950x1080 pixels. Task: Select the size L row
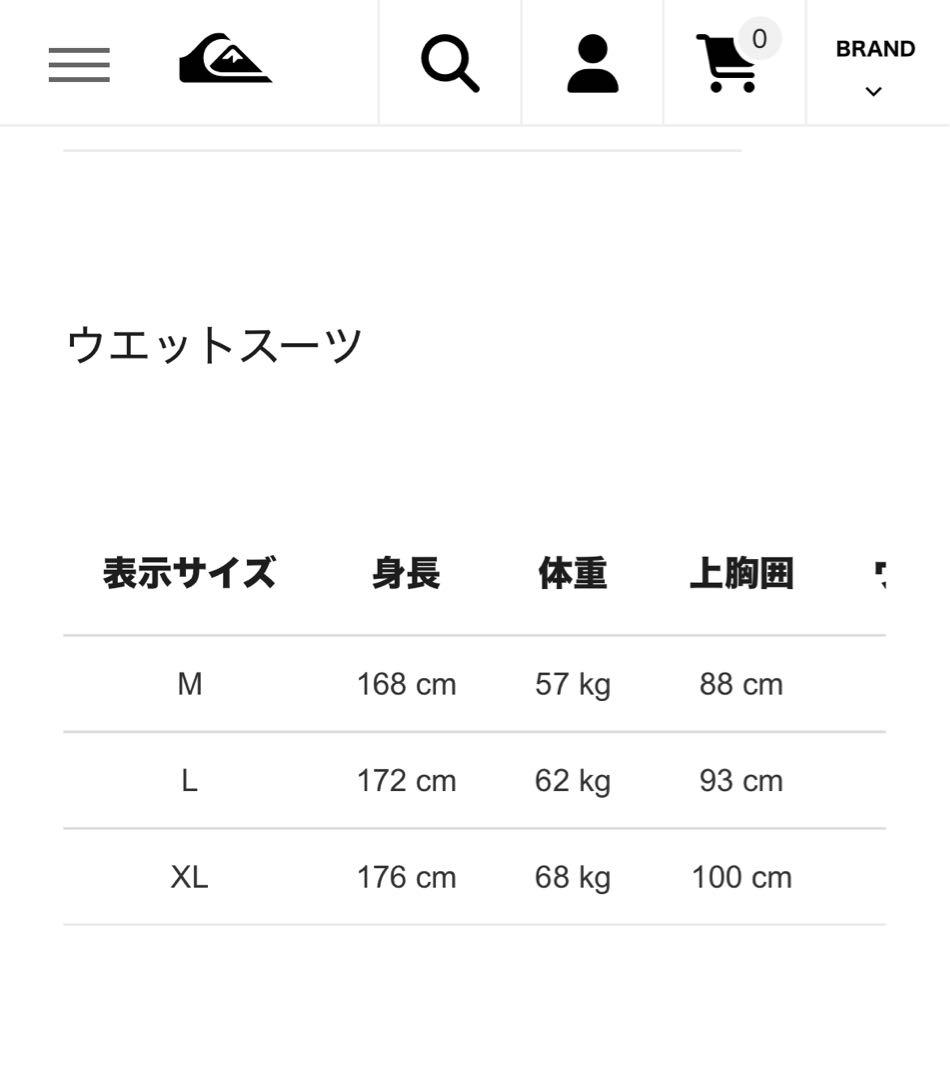click(190, 781)
